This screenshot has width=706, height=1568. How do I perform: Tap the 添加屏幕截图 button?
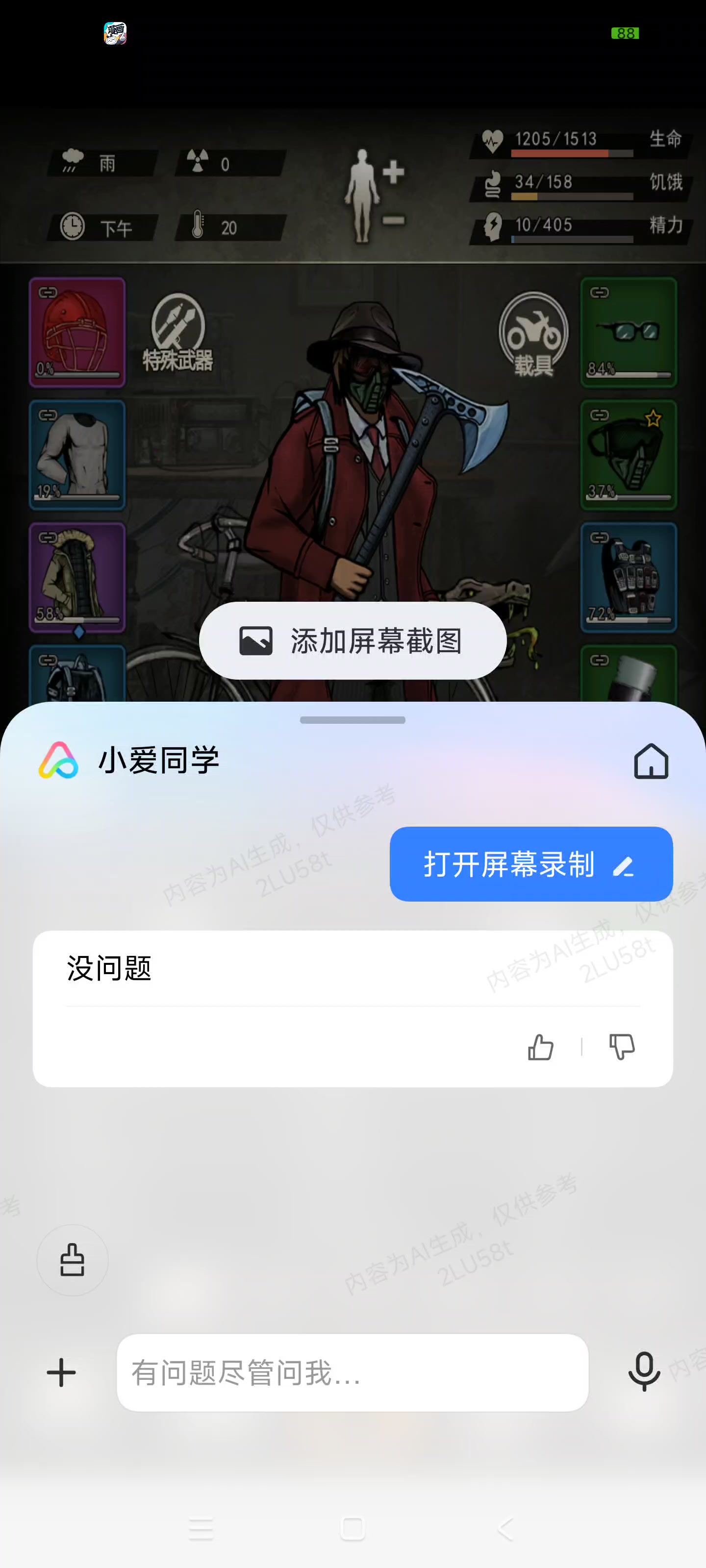click(353, 640)
